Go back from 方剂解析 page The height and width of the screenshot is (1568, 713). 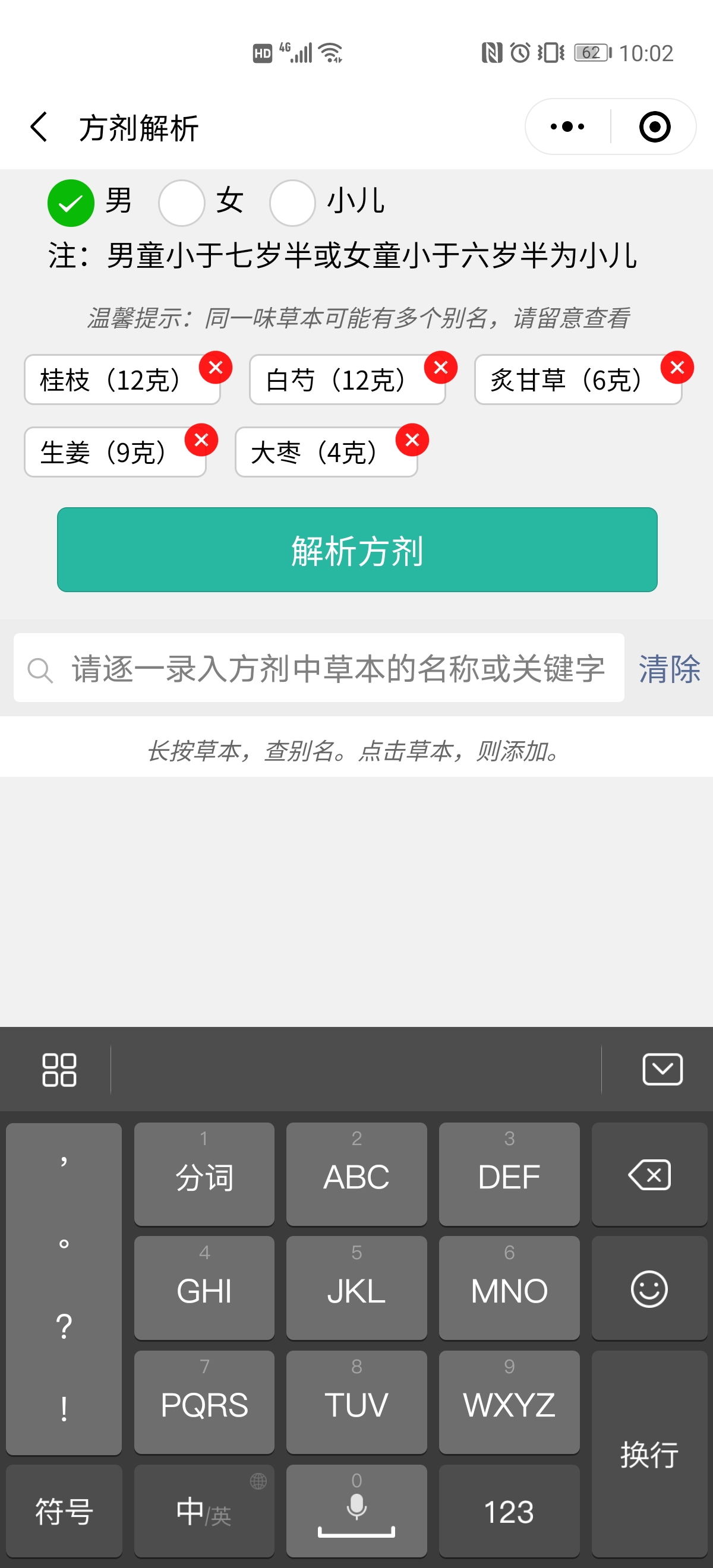coord(39,127)
